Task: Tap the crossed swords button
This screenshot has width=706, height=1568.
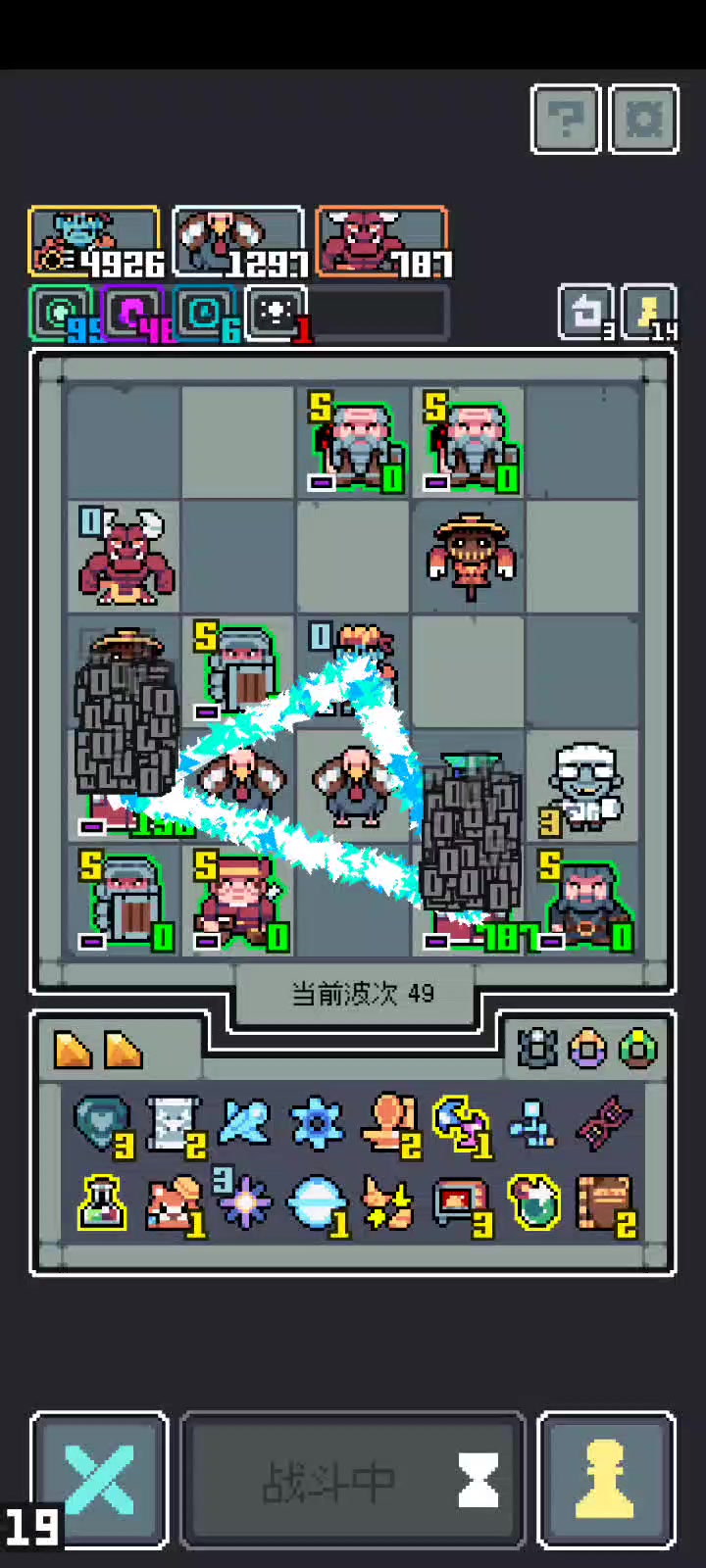Action: point(99,1480)
